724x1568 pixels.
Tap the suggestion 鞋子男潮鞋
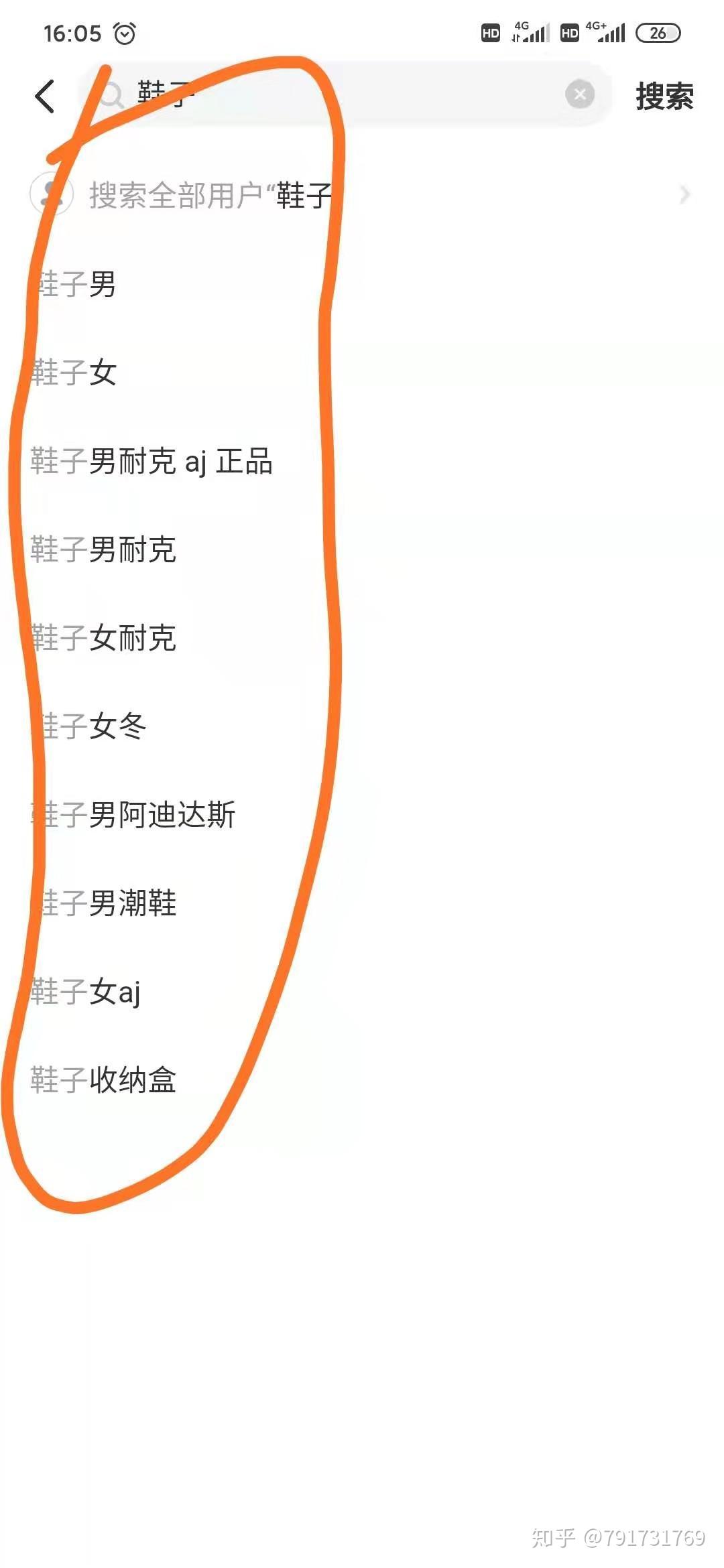[104, 903]
